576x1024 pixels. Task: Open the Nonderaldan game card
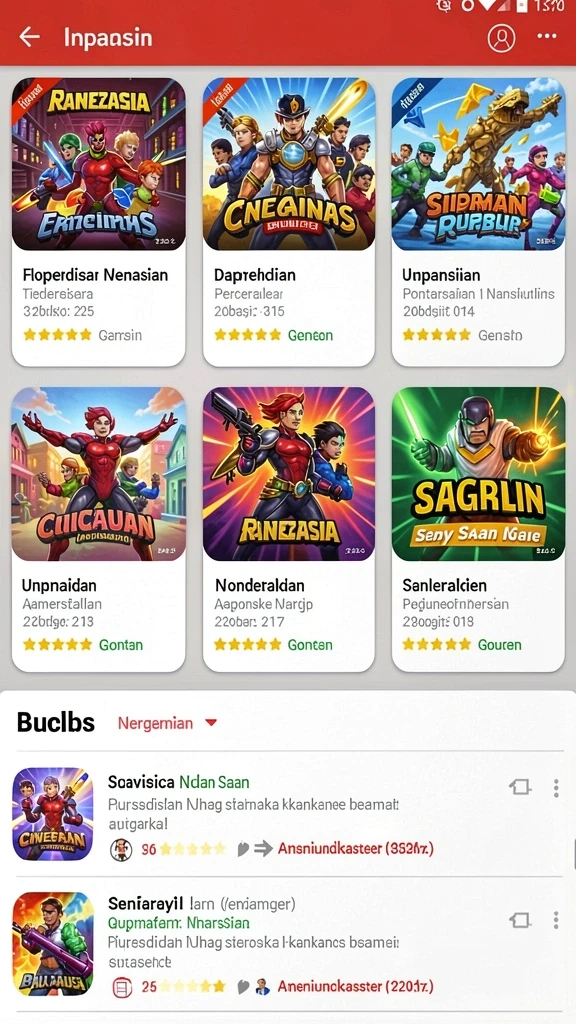tap(289, 530)
